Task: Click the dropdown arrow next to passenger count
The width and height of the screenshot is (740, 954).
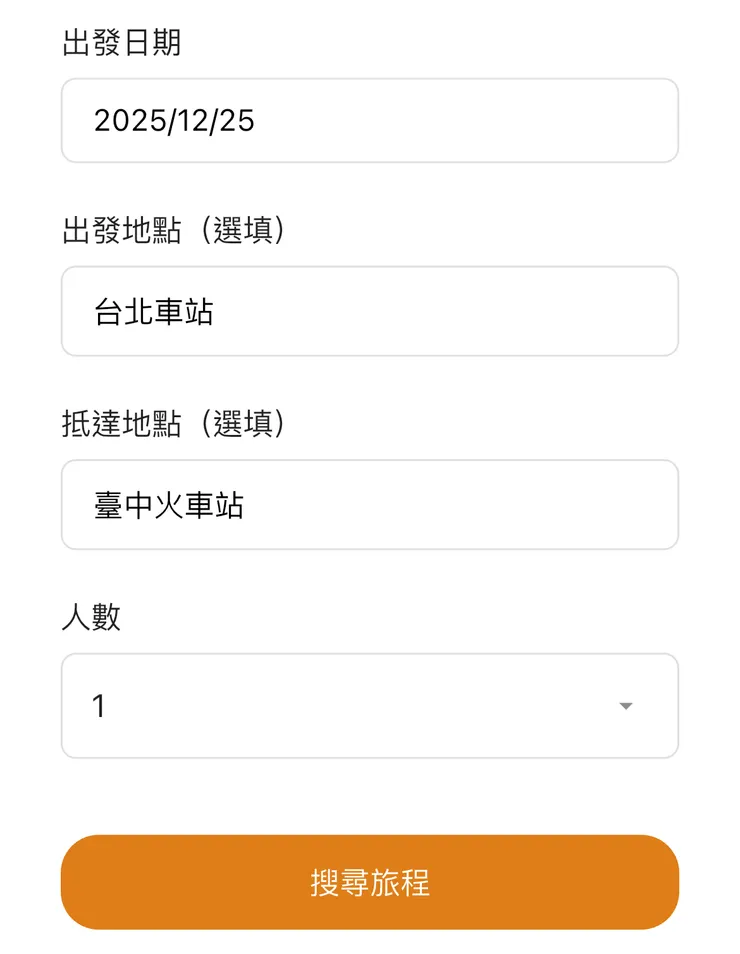Action: pos(626,706)
